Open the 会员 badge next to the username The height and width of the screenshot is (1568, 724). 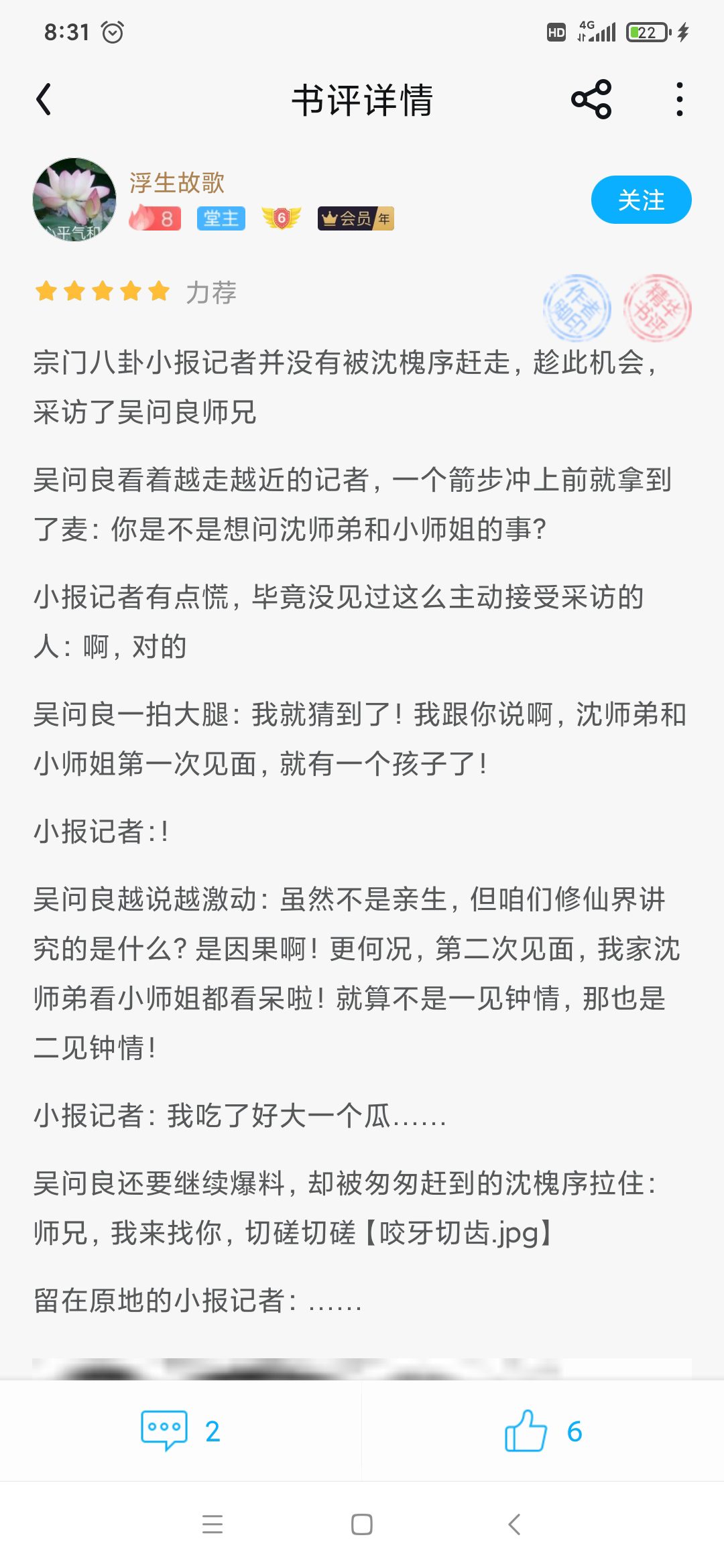coord(355,218)
